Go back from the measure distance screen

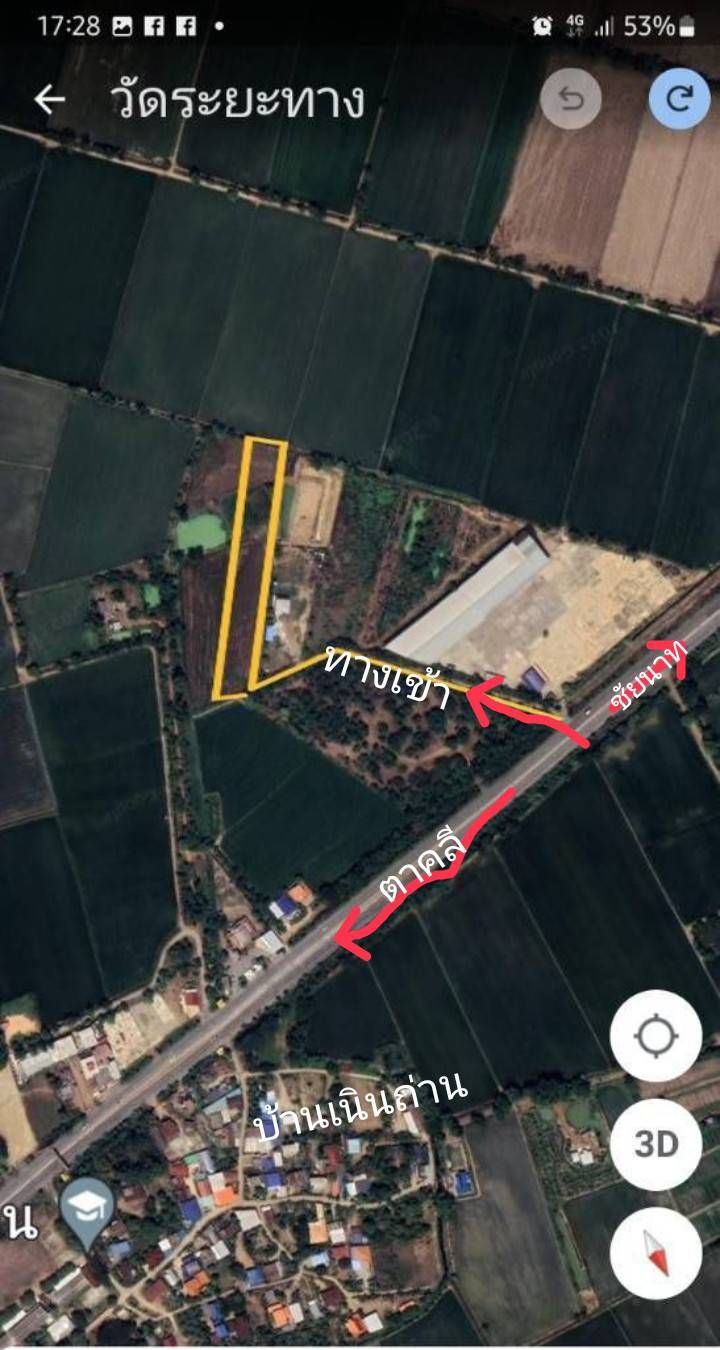[x=50, y=100]
